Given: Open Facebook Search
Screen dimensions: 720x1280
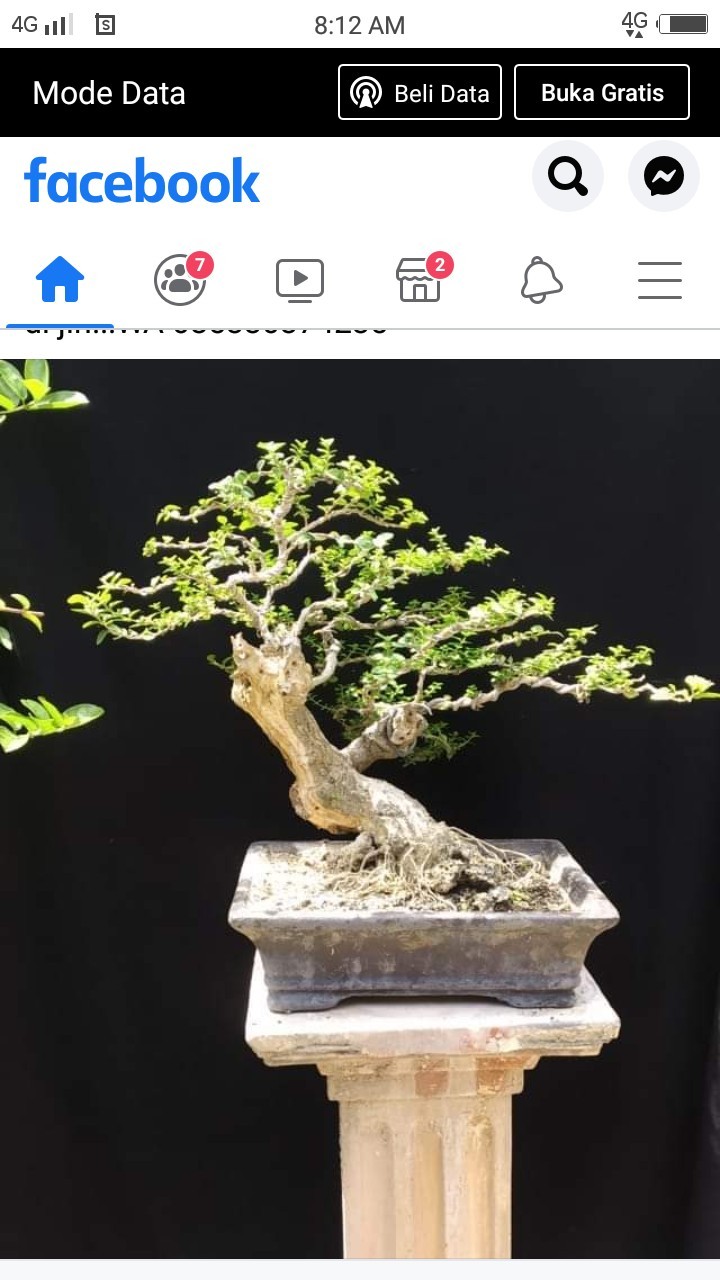Looking at the screenshot, I should 567,176.
